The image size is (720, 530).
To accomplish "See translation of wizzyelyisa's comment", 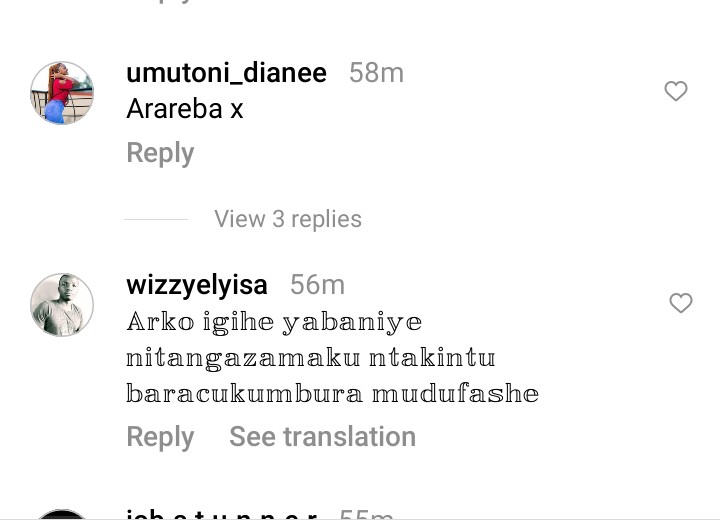I will tap(322, 437).
